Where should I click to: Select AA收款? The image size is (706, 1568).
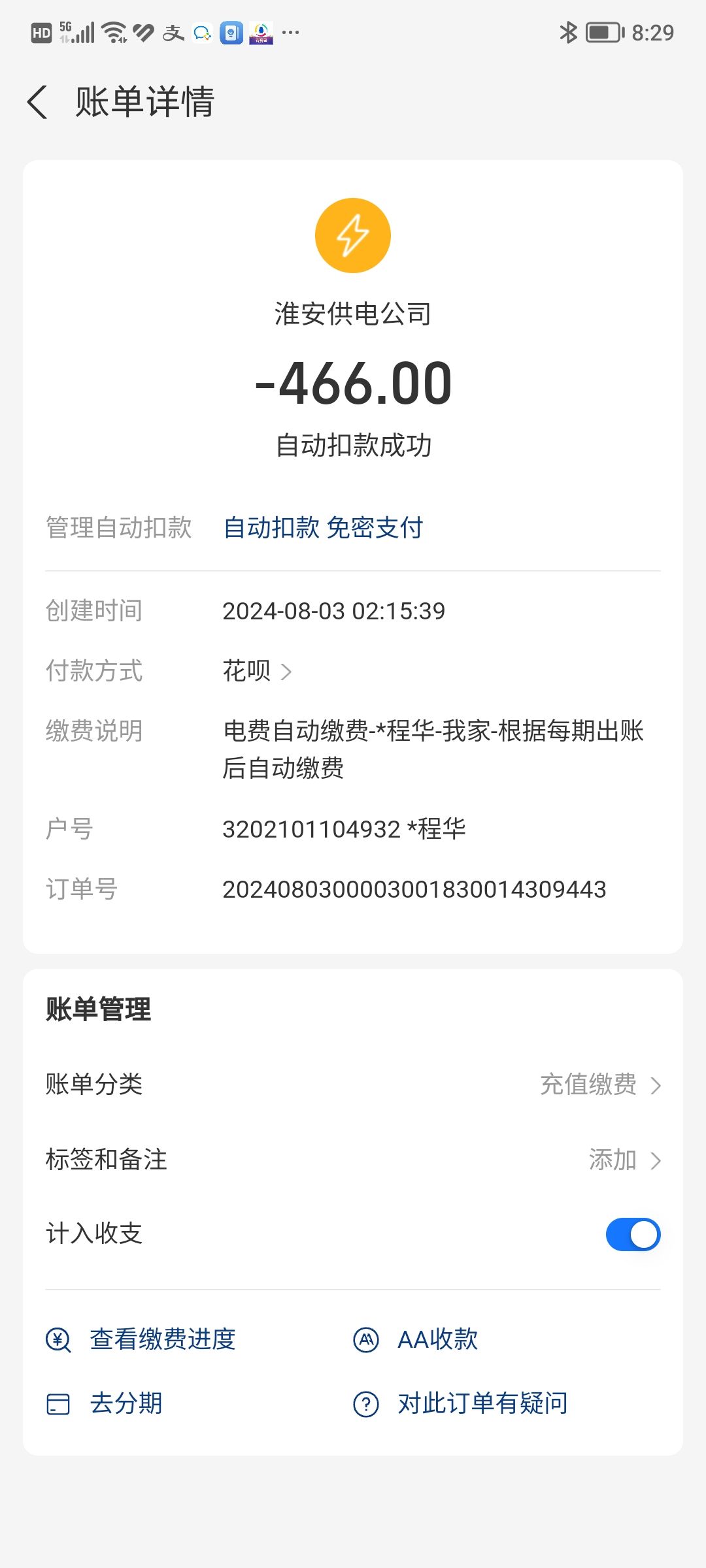coord(416,1339)
